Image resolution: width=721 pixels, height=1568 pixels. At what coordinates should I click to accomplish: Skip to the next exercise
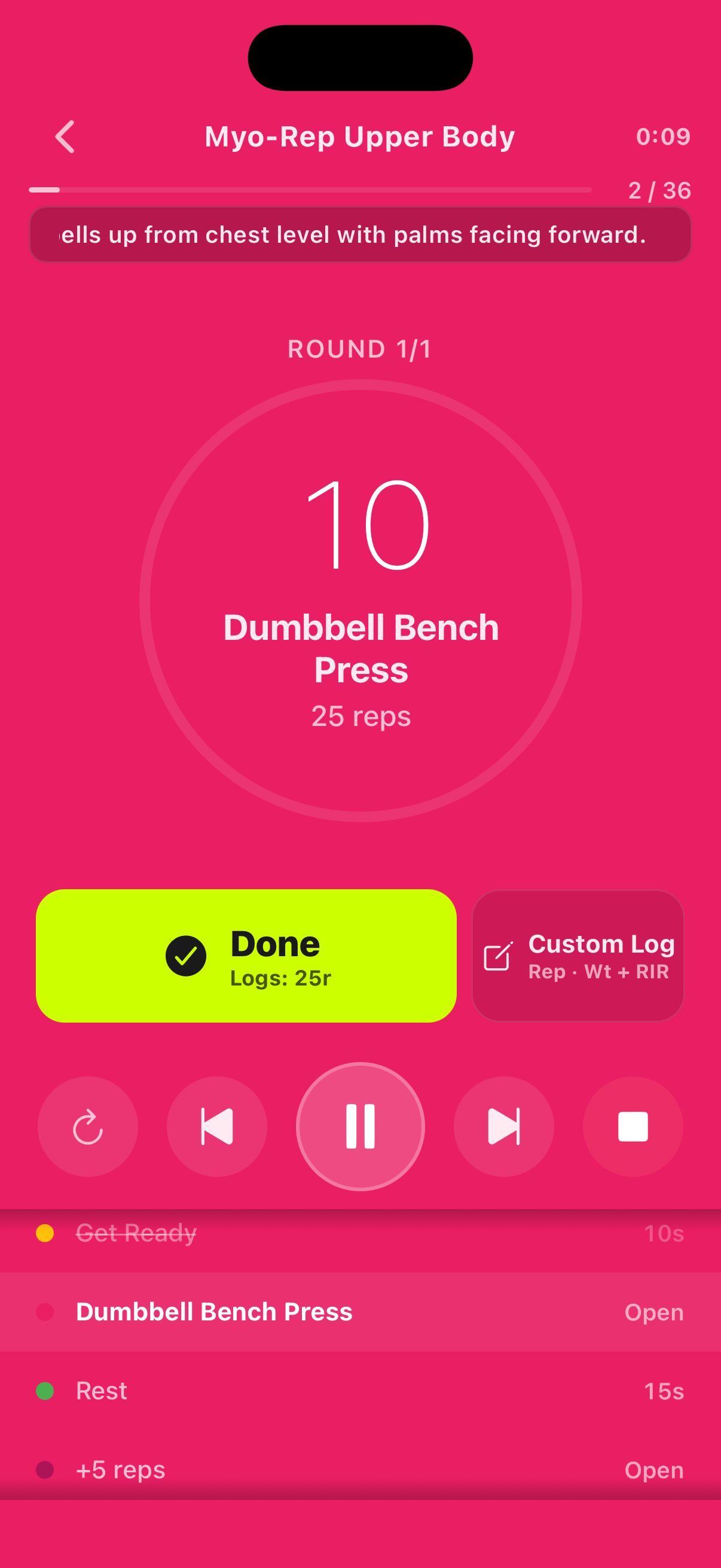click(x=504, y=1125)
